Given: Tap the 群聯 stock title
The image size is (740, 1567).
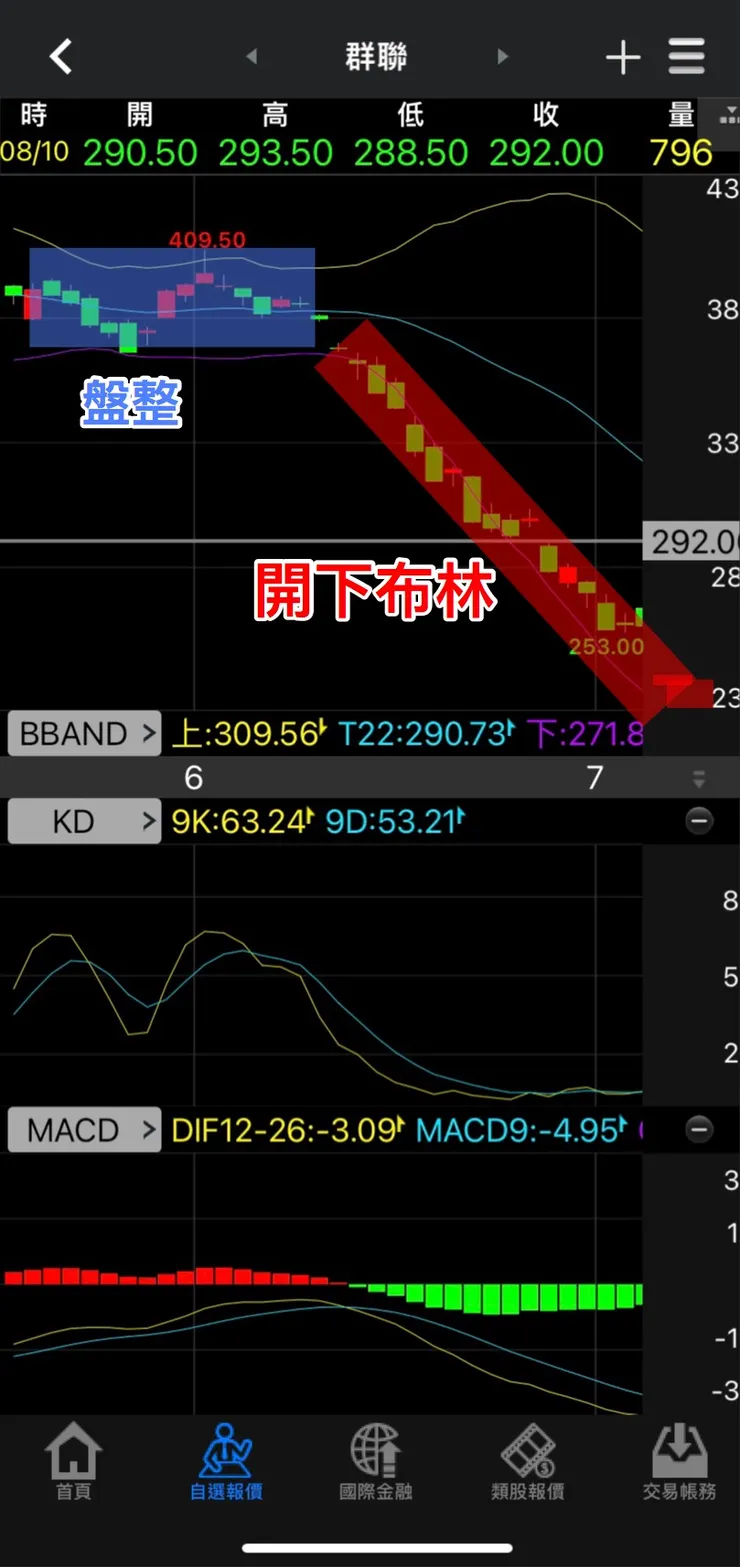Looking at the screenshot, I should pyautogui.click(x=376, y=56).
